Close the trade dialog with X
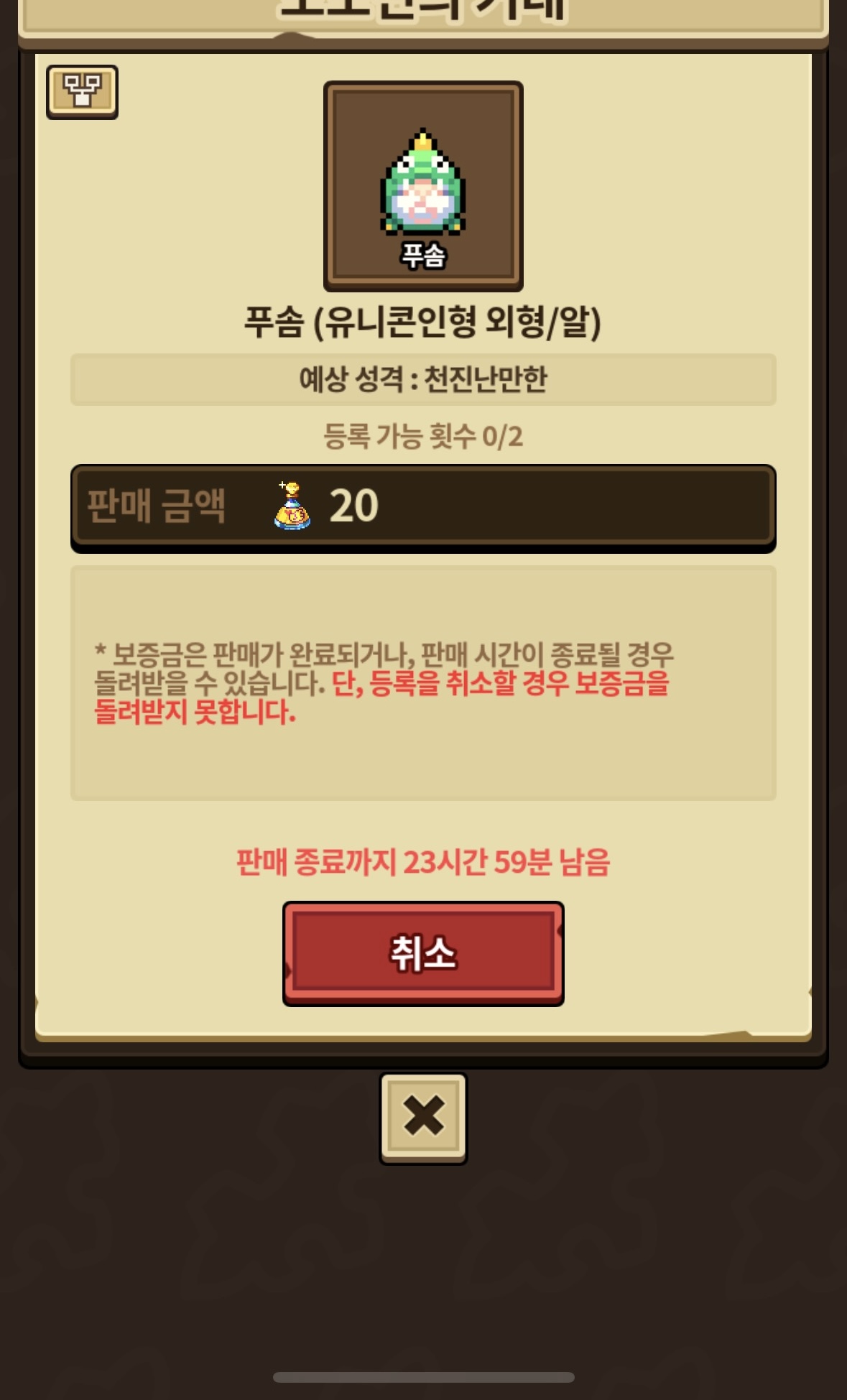The image size is (847, 1400). click(423, 1117)
